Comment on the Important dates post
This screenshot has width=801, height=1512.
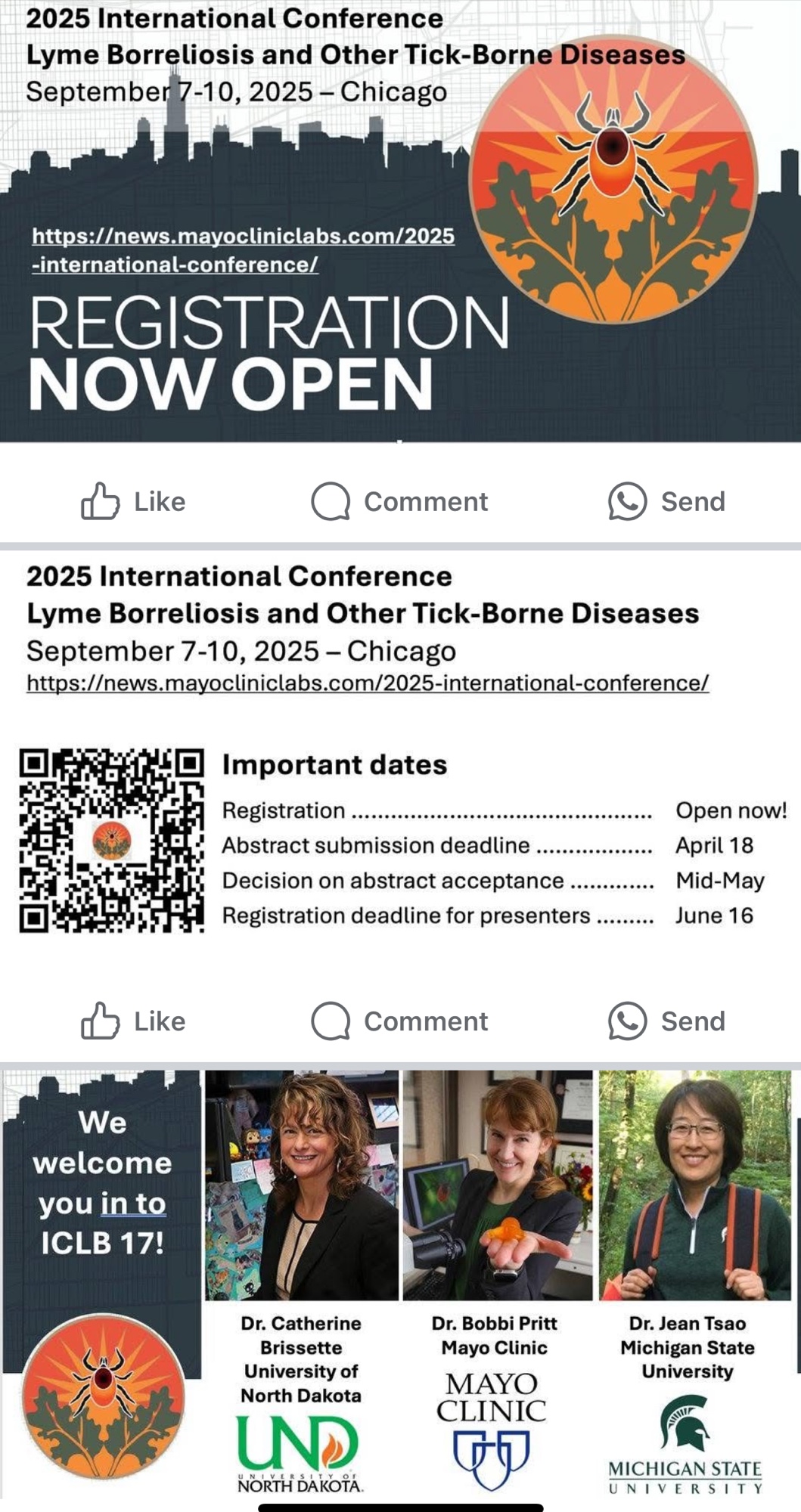pos(399,1021)
